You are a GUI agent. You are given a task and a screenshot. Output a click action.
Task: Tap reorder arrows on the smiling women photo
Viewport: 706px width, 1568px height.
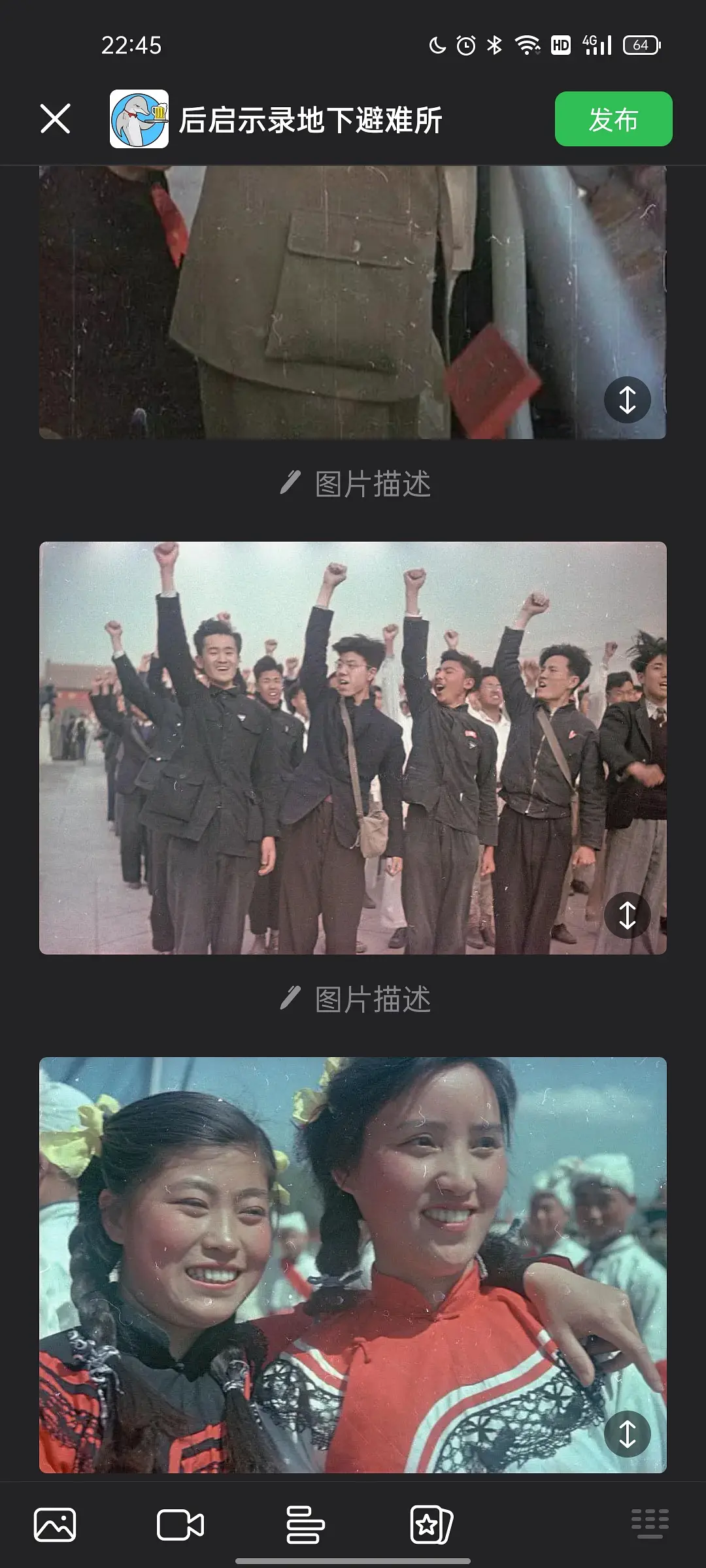pyautogui.click(x=627, y=1433)
